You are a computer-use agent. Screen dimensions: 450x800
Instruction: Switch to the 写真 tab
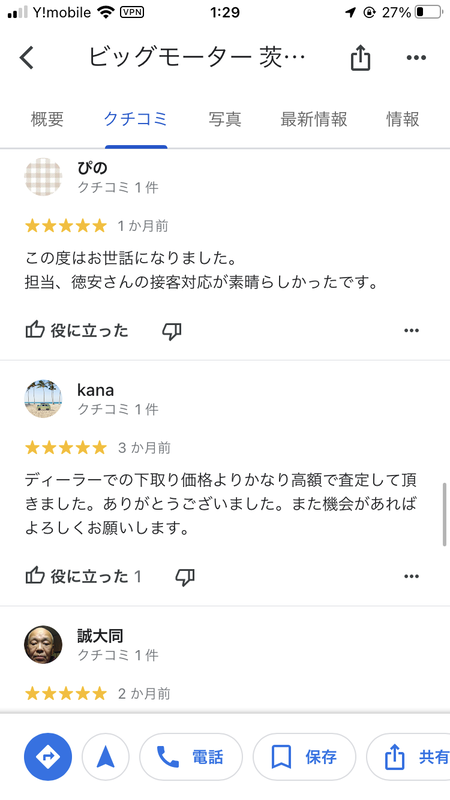(224, 119)
